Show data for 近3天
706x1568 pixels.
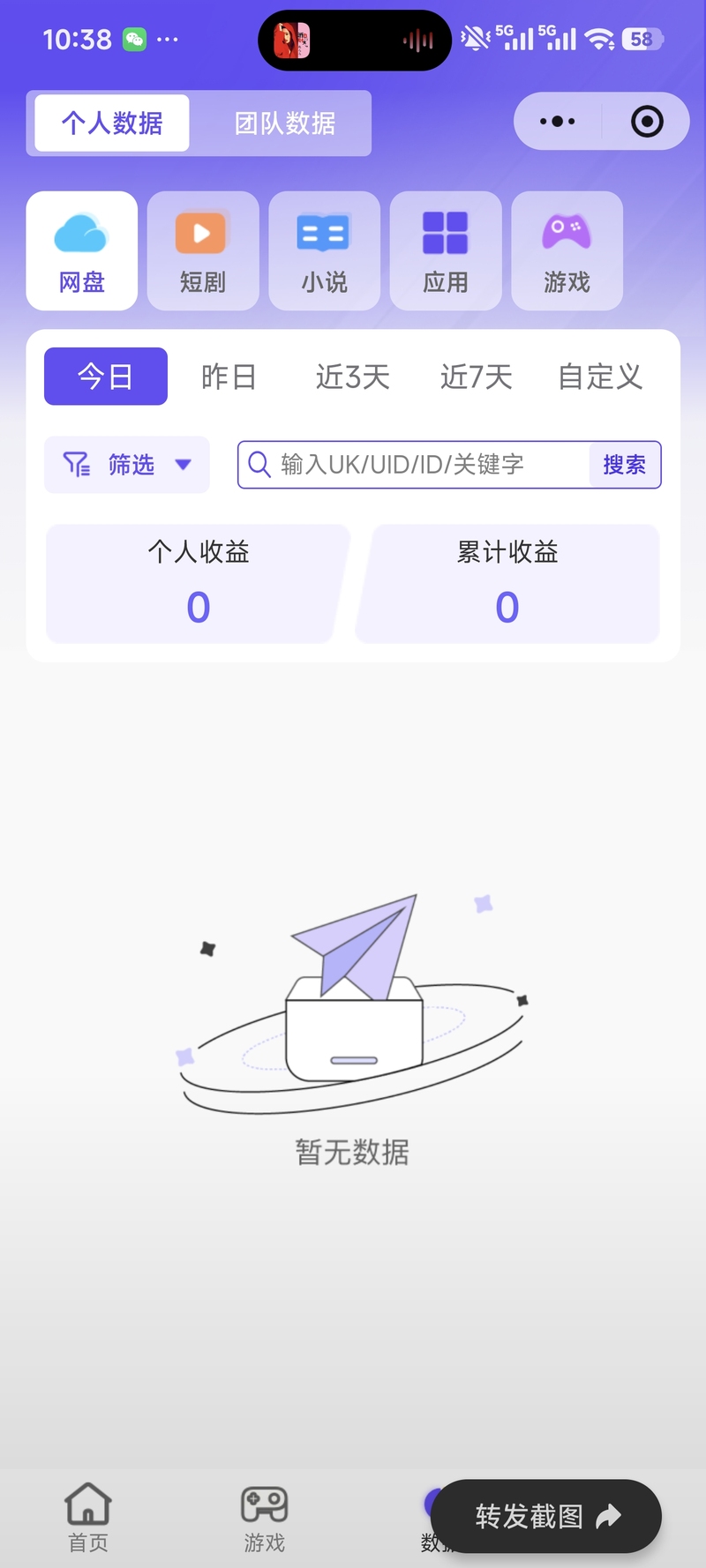pos(352,377)
